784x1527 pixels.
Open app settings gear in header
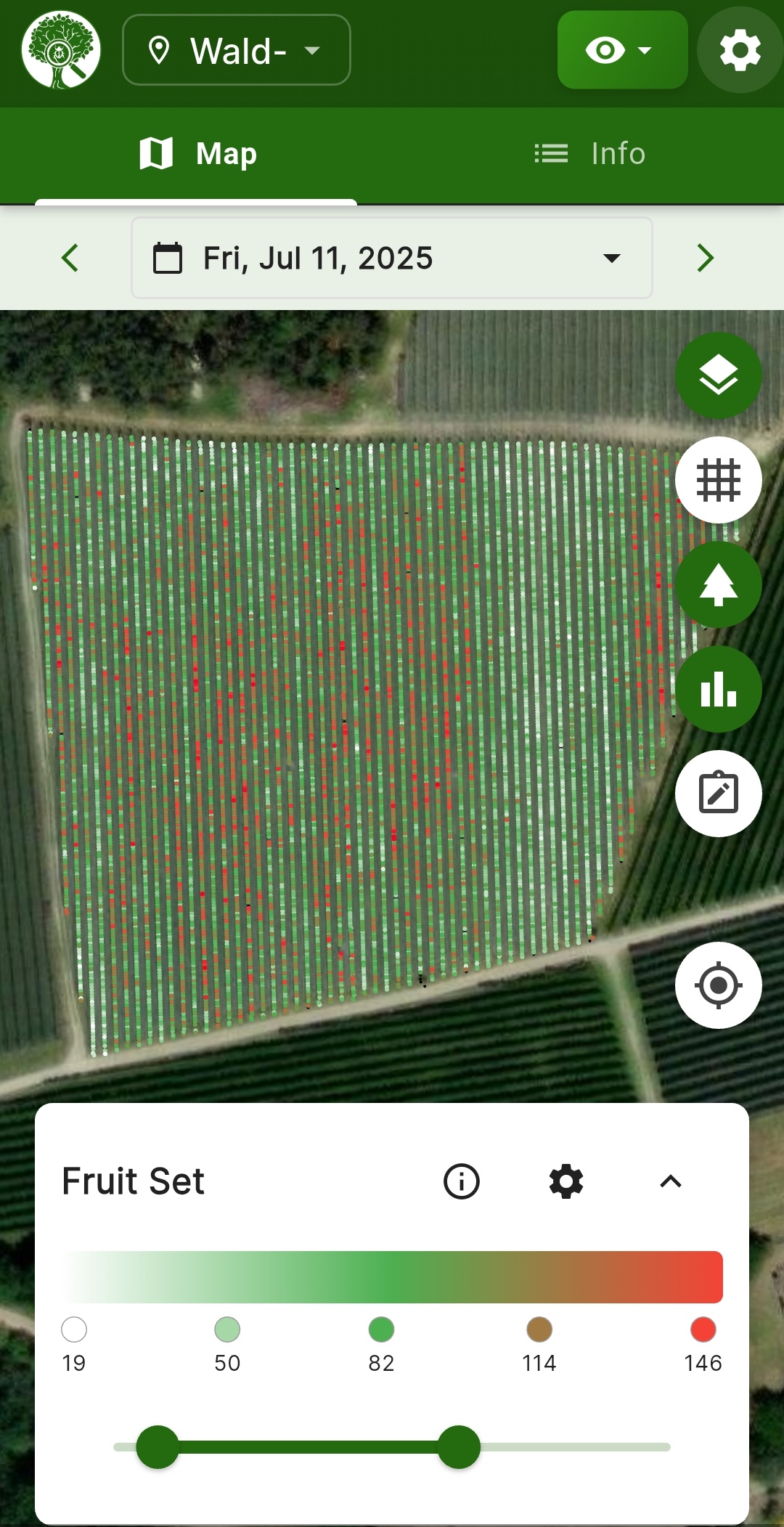tap(740, 51)
